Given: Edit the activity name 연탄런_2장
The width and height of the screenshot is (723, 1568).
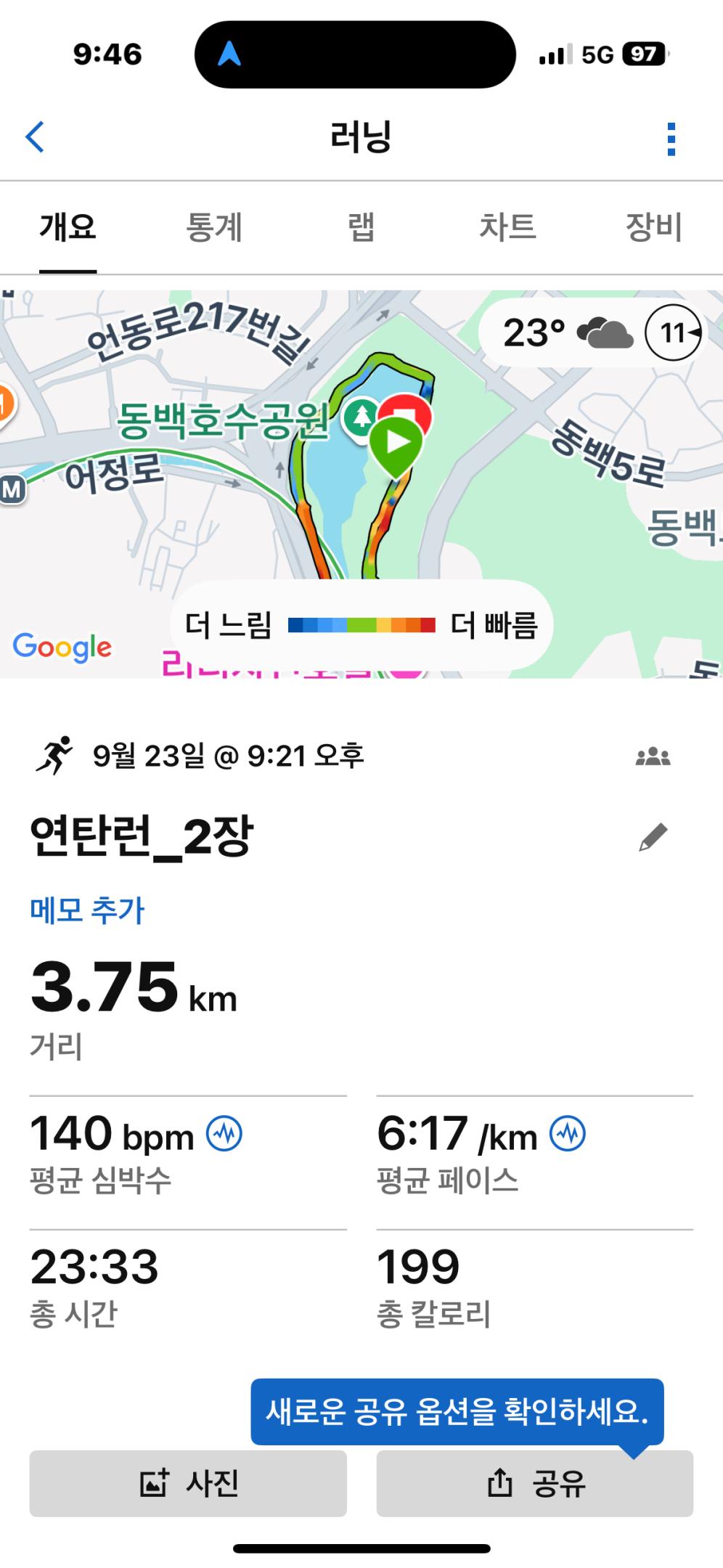Looking at the screenshot, I should 653,837.
